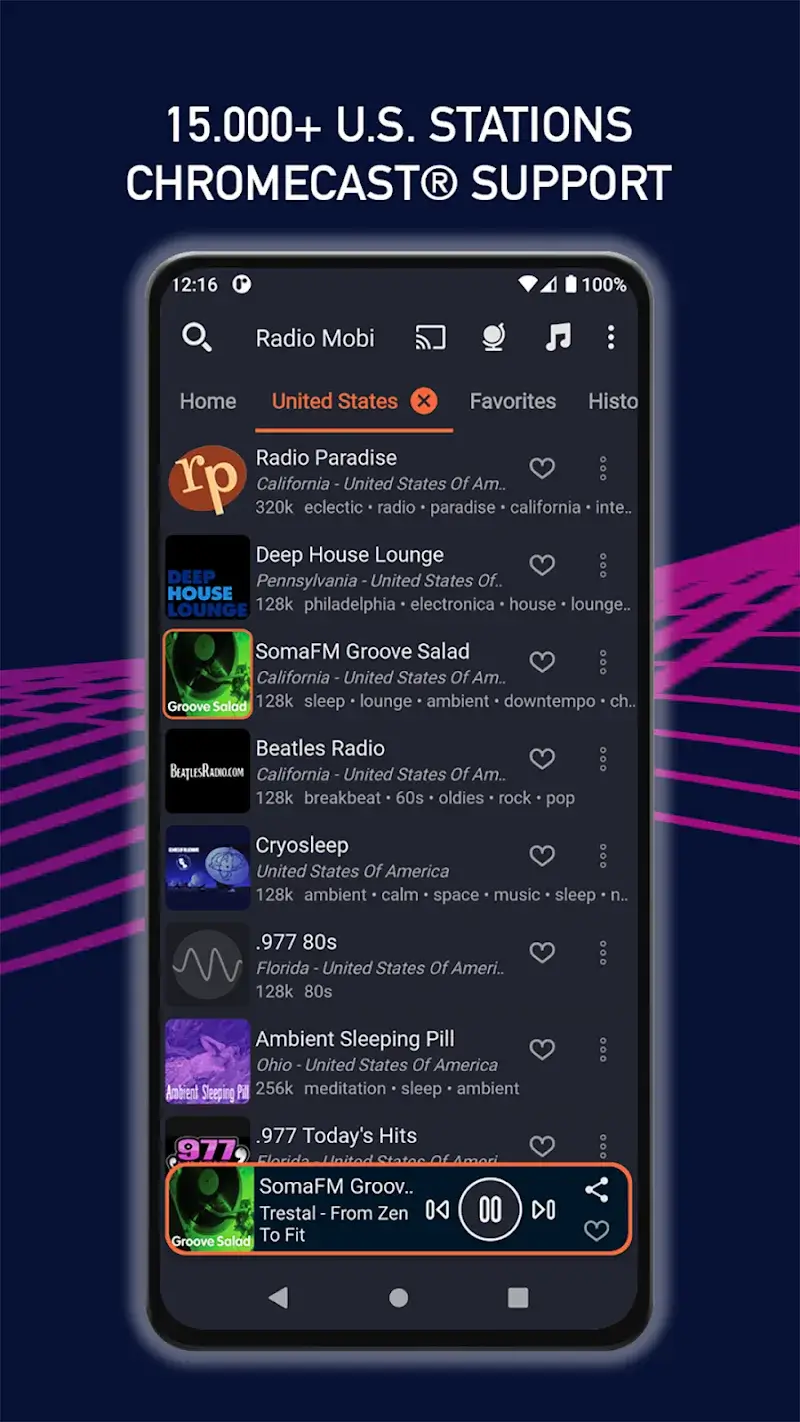Open the music note icon in the toolbar
This screenshot has width=800, height=1422.
(x=558, y=338)
